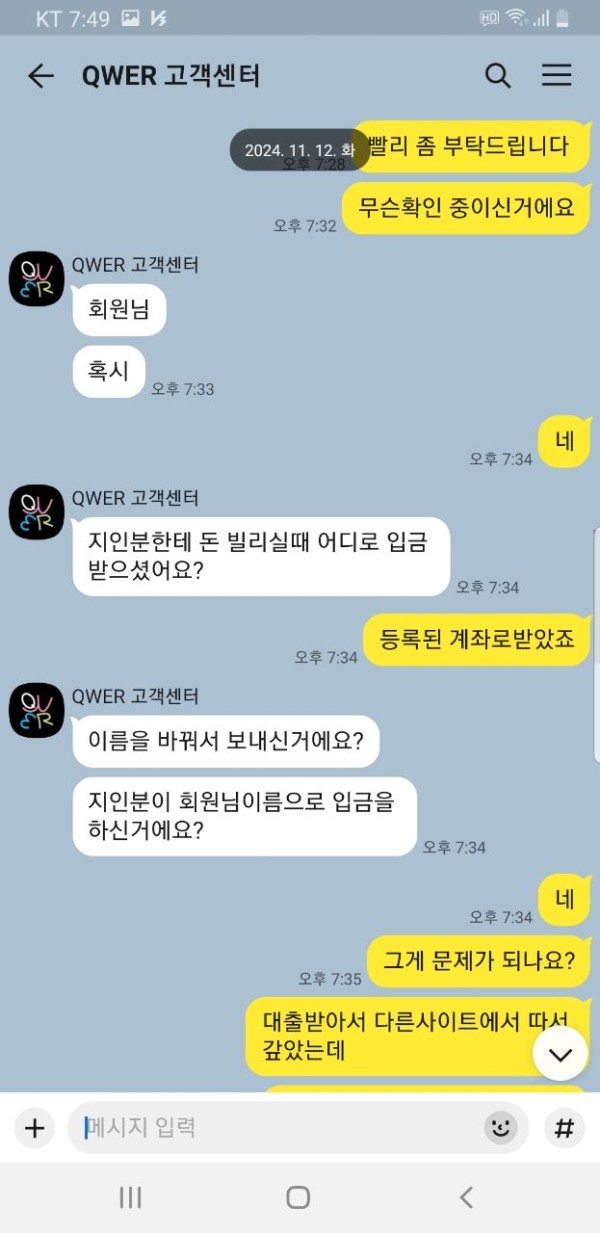The height and width of the screenshot is (1233, 600).
Task: Go back from QWER 고객센터 chat
Action: click(40, 76)
